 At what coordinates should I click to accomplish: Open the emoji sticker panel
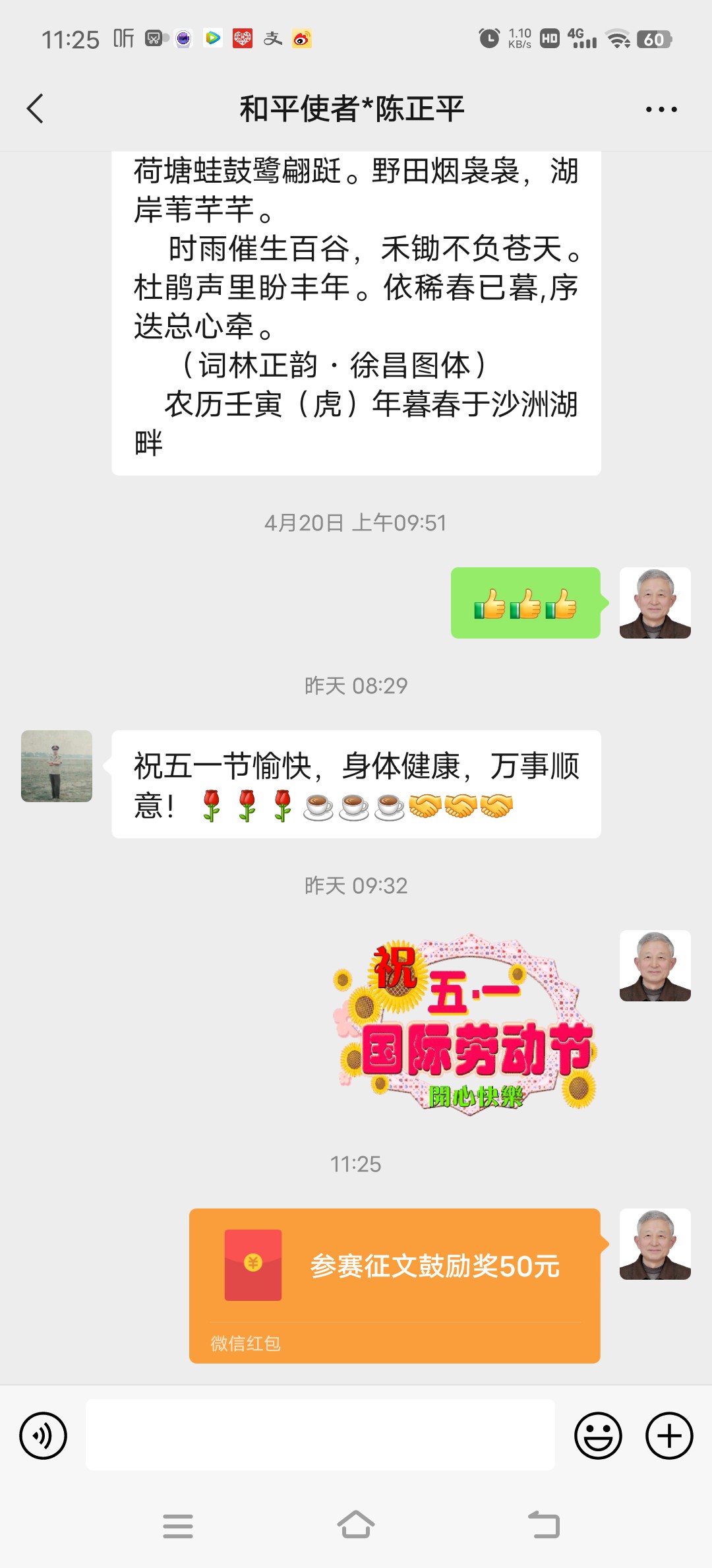[x=598, y=1435]
